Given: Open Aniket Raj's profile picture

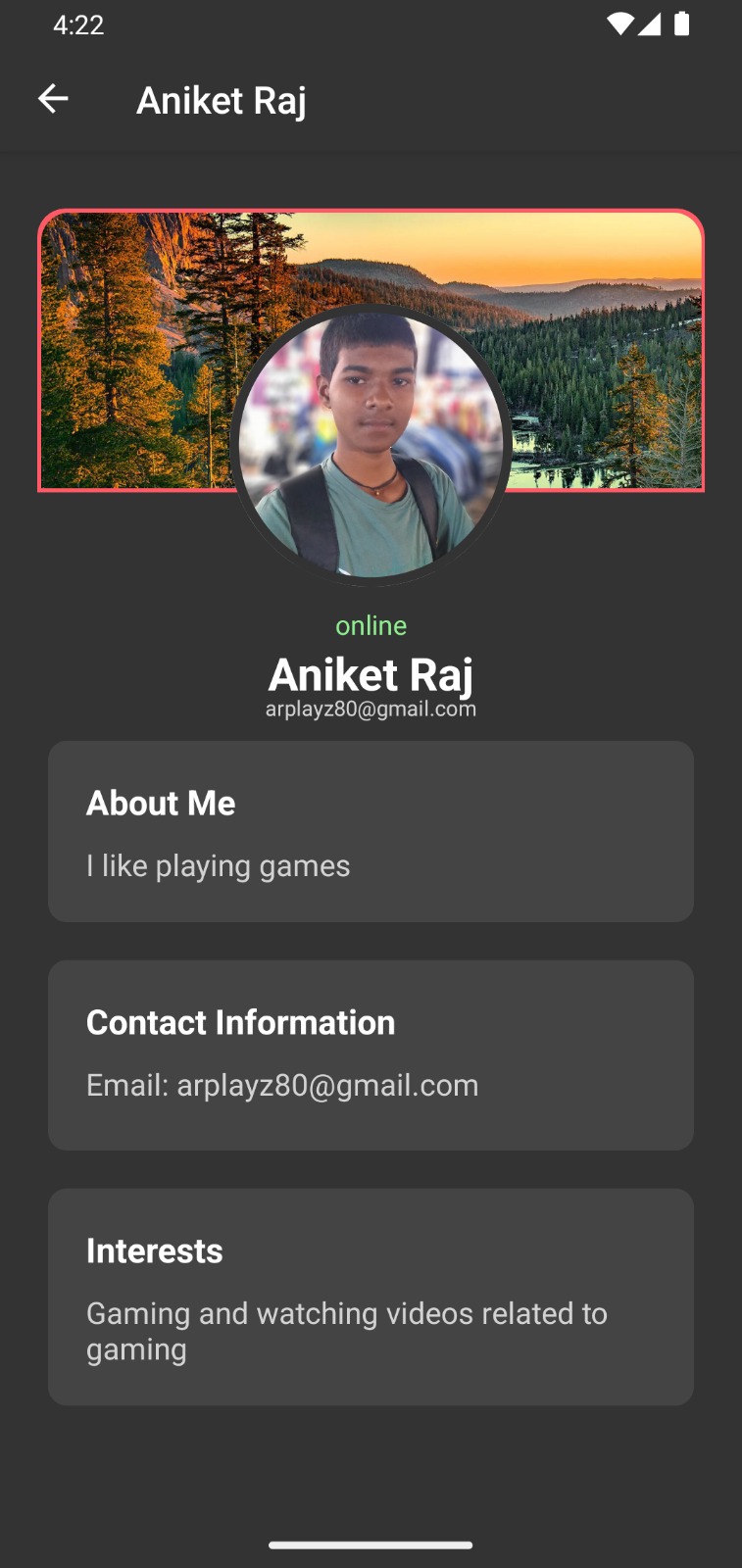Looking at the screenshot, I should click(371, 445).
